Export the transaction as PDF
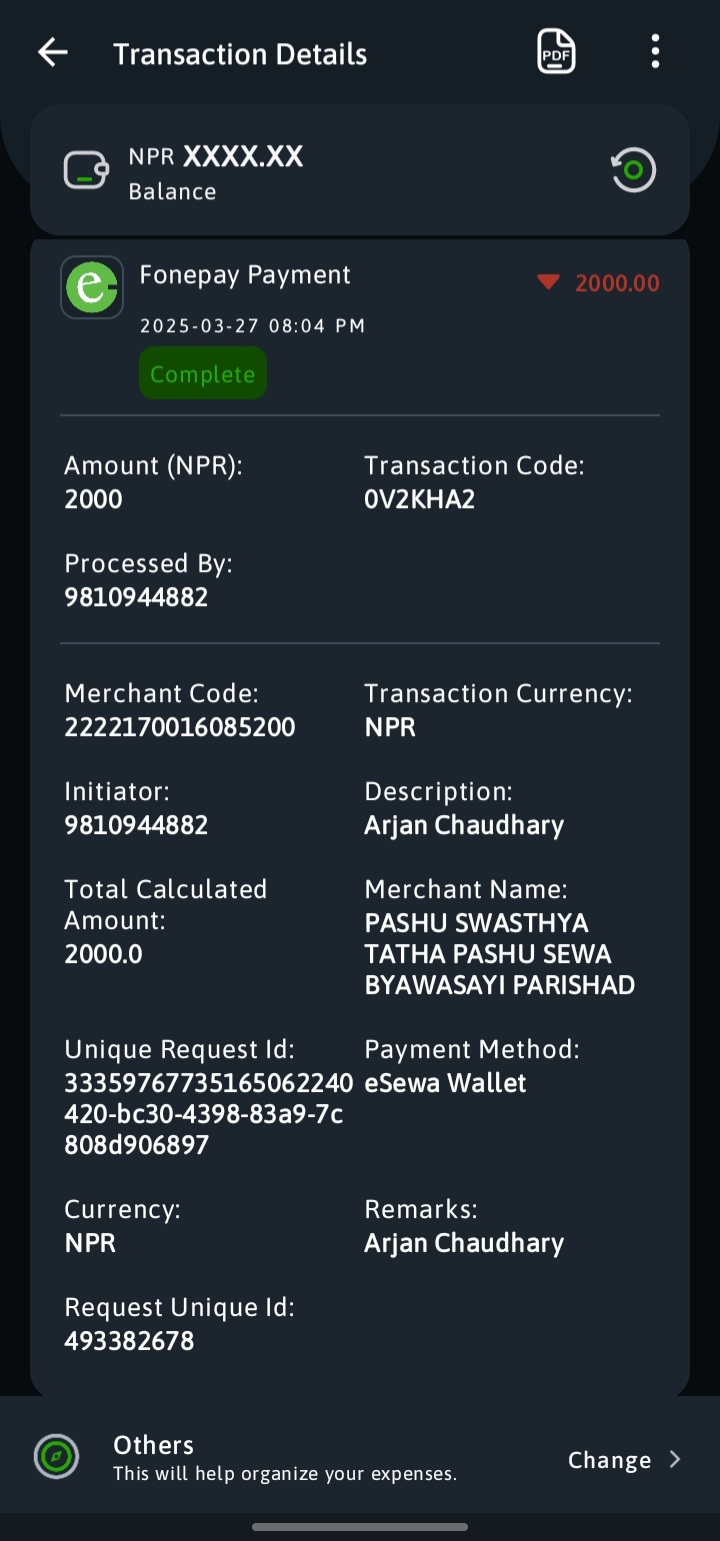Image resolution: width=720 pixels, height=1541 pixels. click(556, 52)
